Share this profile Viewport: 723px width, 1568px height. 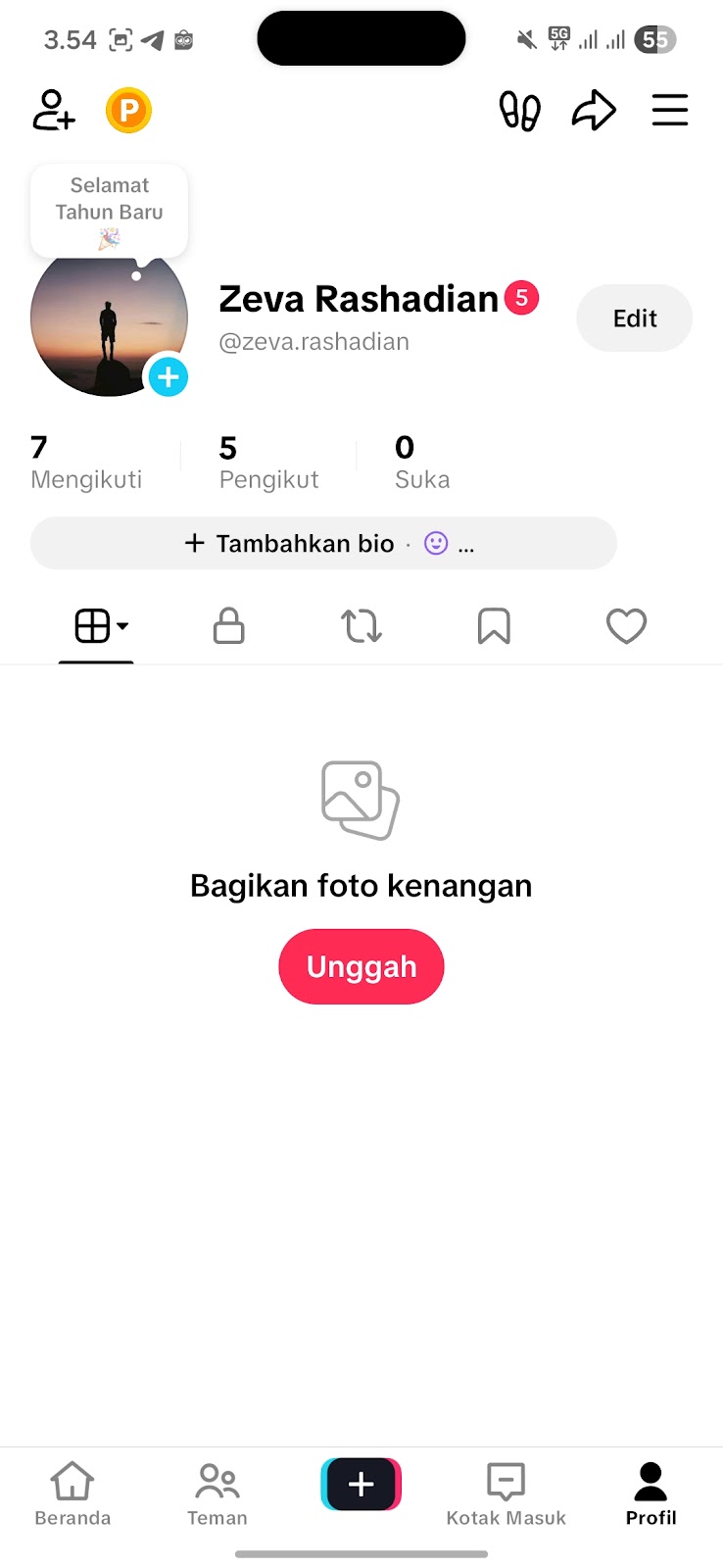(x=594, y=110)
